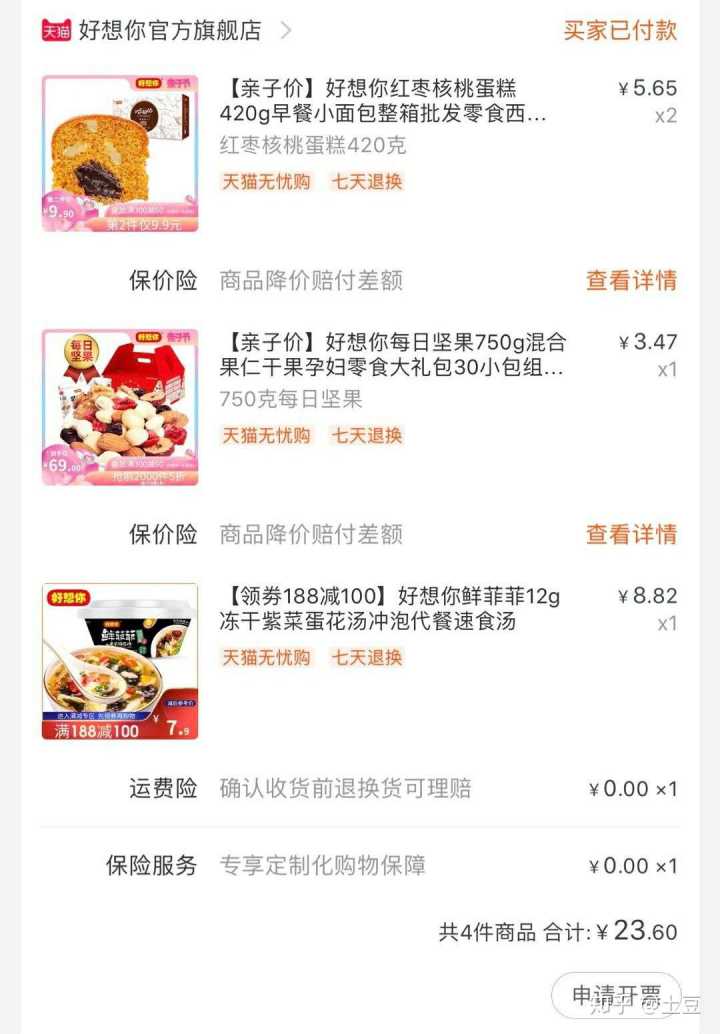The height and width of the screenshot is (1034, 720).
Task: 查看详情 for the cake's 保价险
Action: 631,280
